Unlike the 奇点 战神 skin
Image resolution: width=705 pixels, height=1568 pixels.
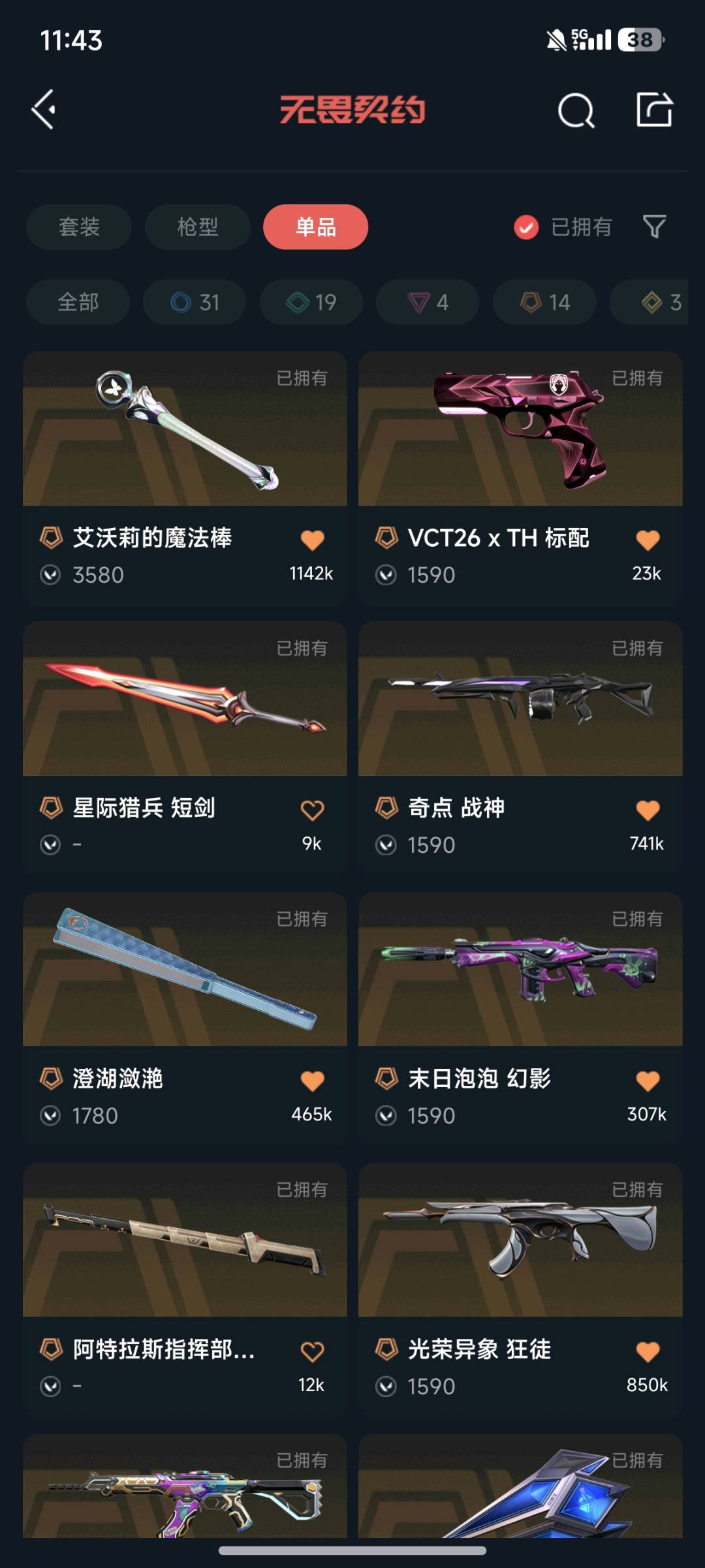click(x=648, y=810)
